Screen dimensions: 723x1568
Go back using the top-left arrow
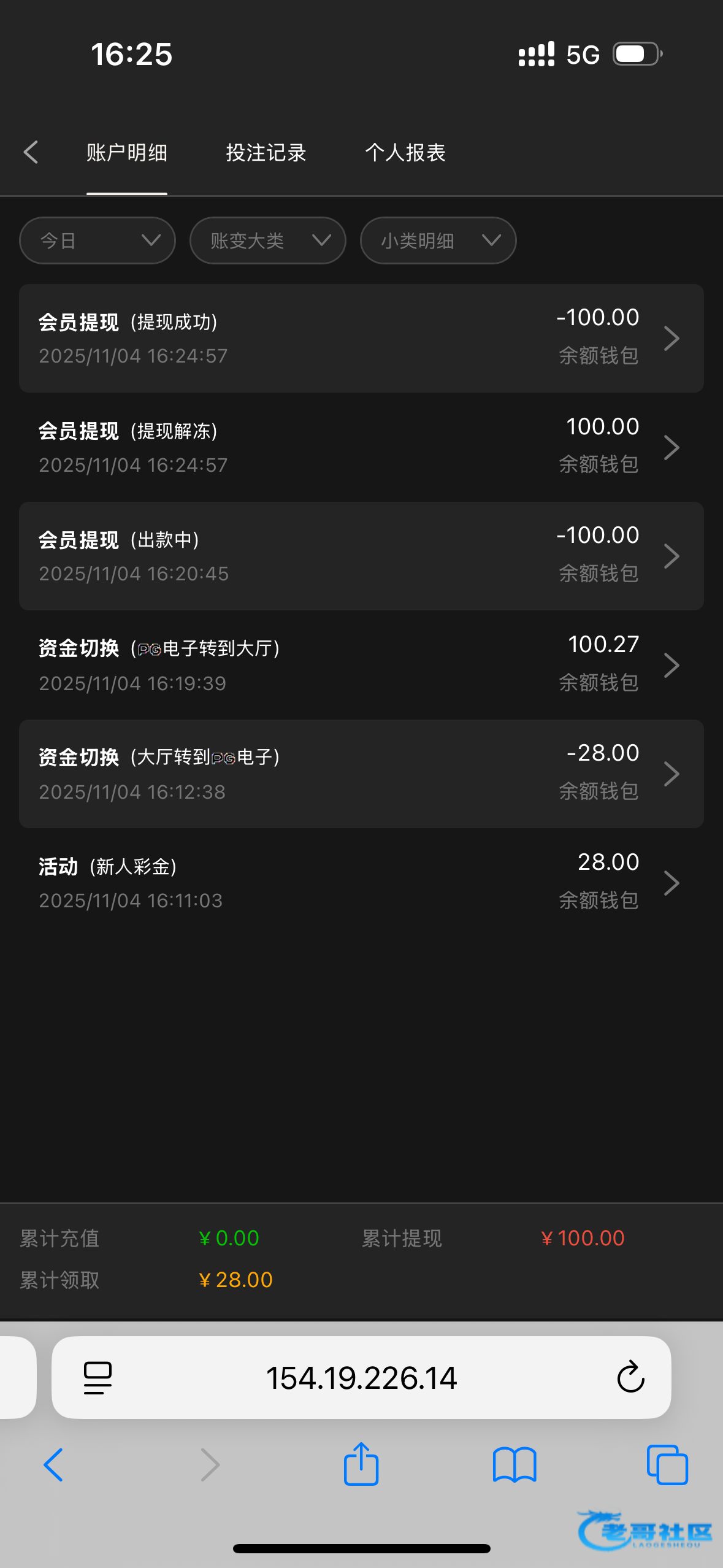31,152
